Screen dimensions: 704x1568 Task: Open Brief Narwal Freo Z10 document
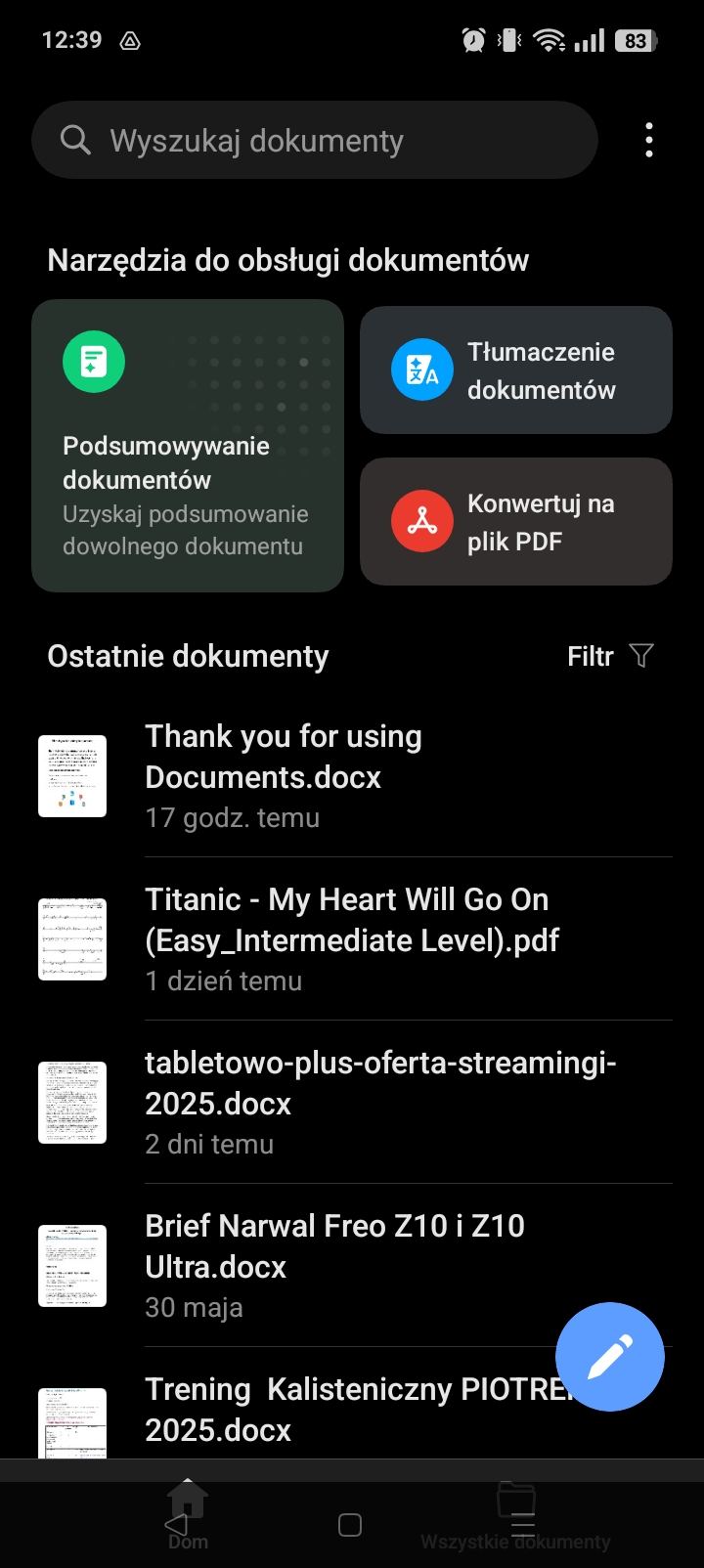click(352, 1266)
